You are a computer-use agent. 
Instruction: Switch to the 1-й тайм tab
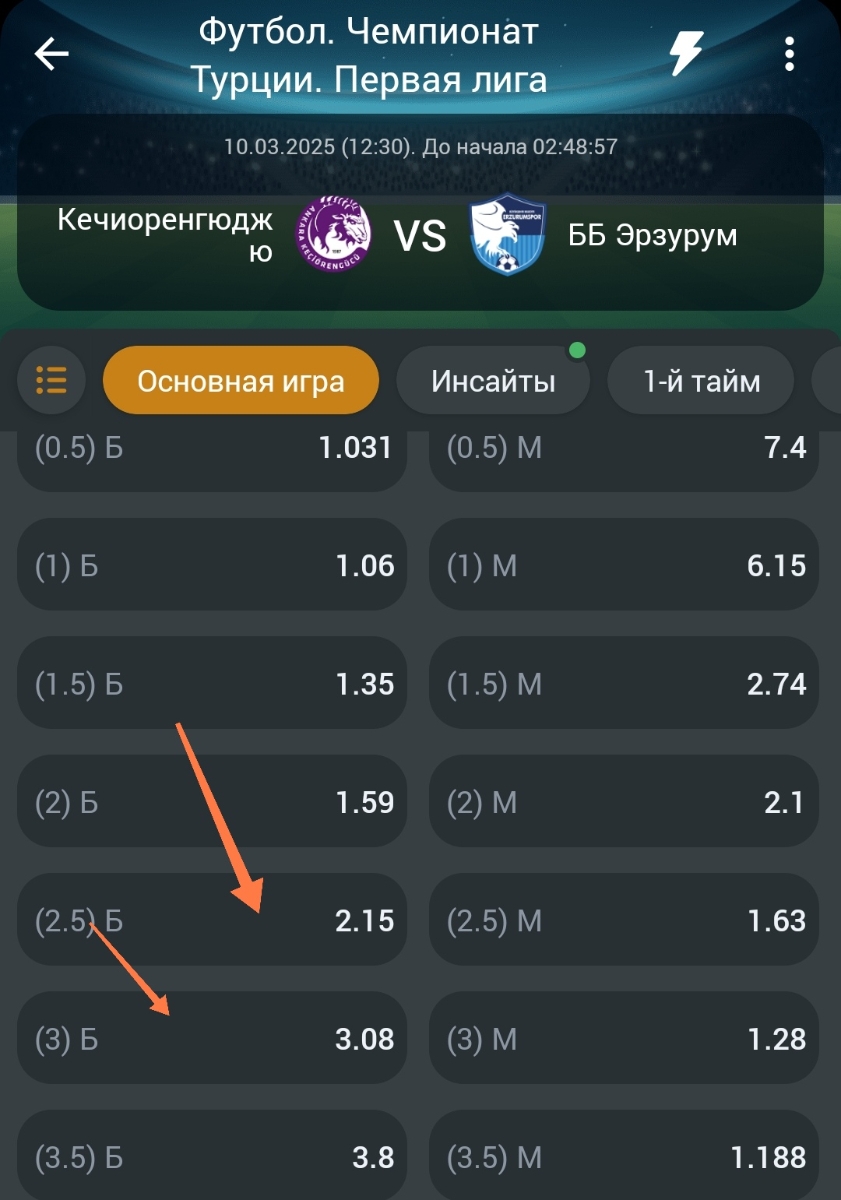click(701, 381)
